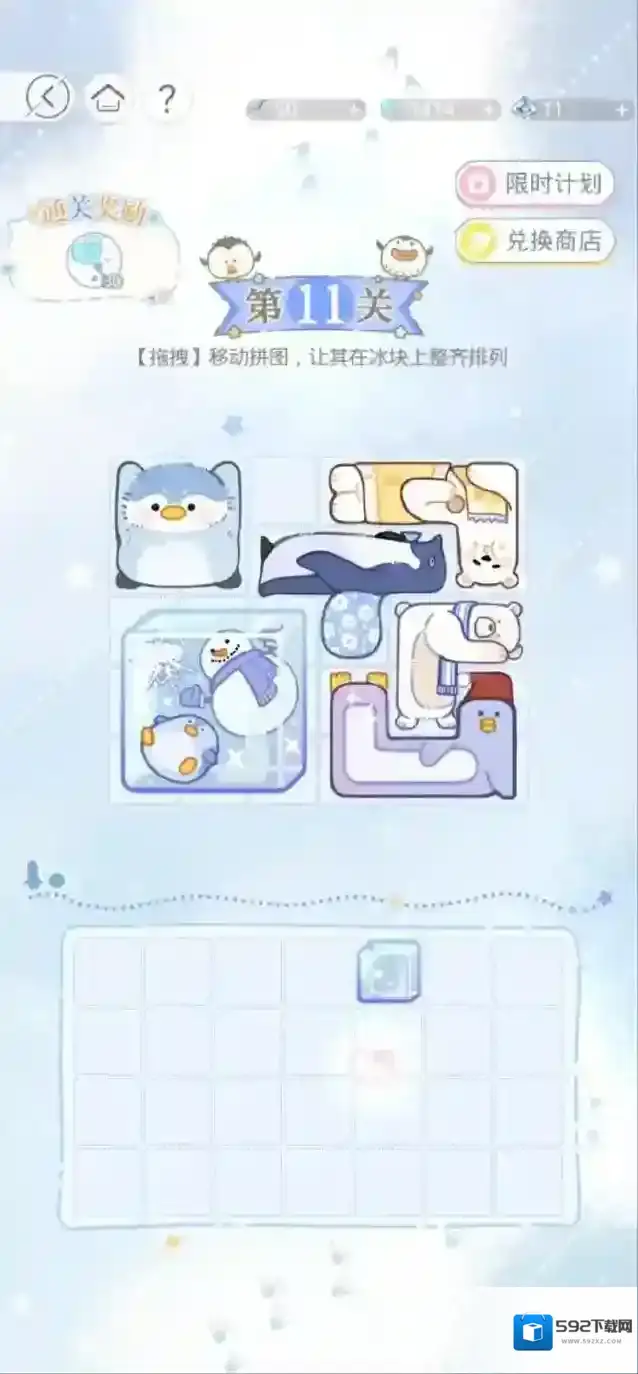Select the snowman ice cube piece
Screen dimensions: 638x1374
pyautogui.click(x=213, y=702)
